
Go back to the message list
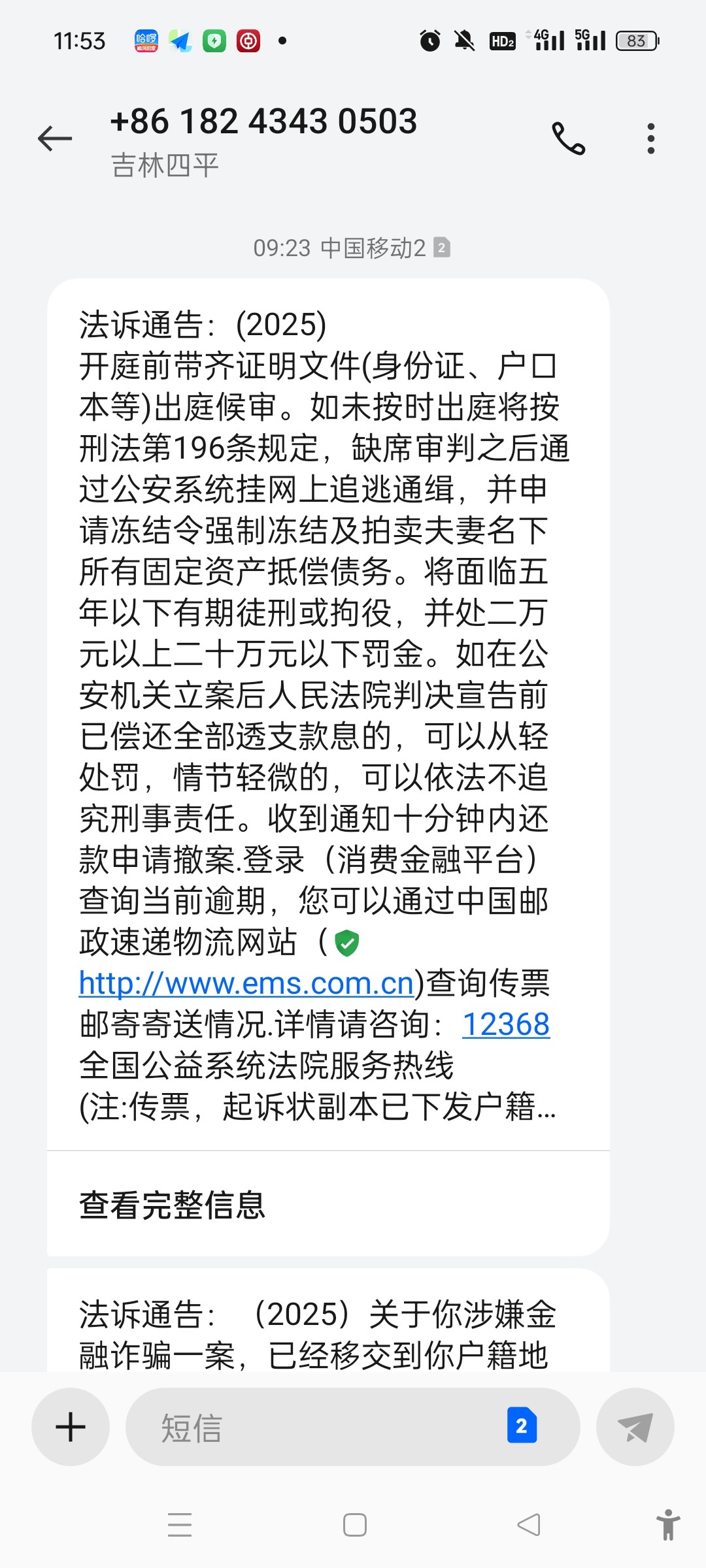(55, 139)
